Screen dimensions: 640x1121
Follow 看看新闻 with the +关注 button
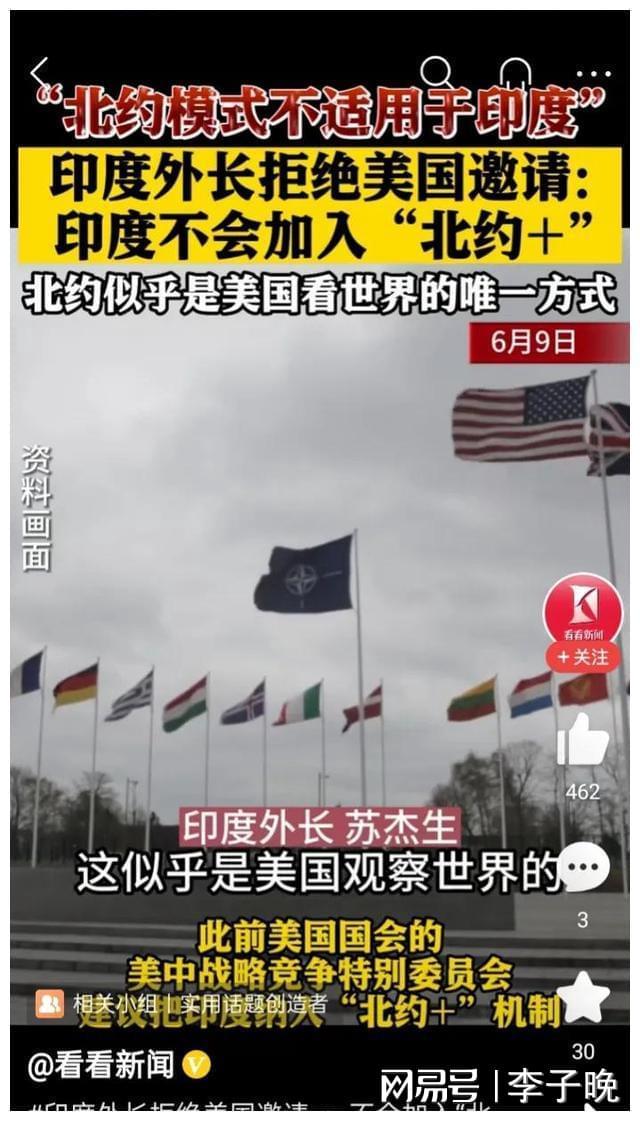584,656
